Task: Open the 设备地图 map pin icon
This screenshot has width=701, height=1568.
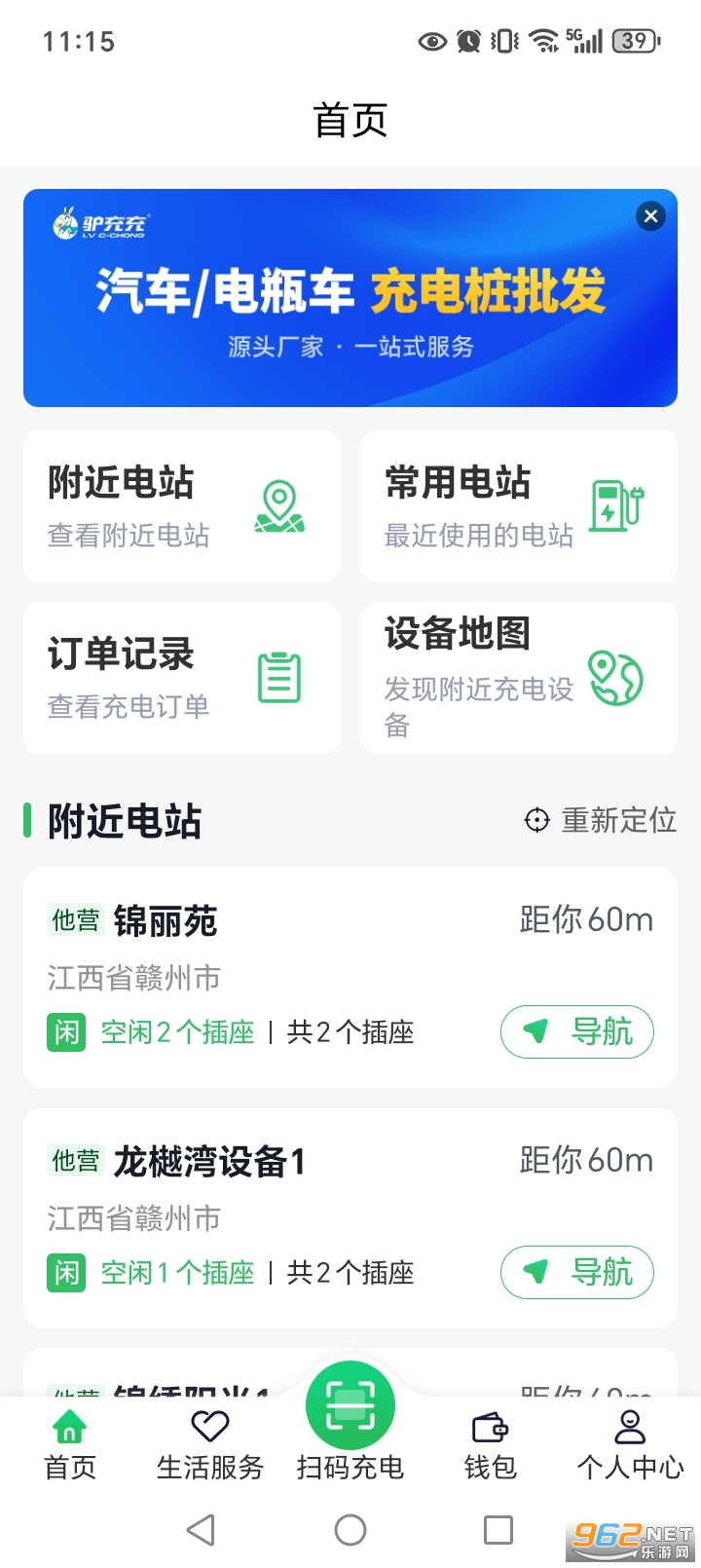Action: (x=616, y=677)
